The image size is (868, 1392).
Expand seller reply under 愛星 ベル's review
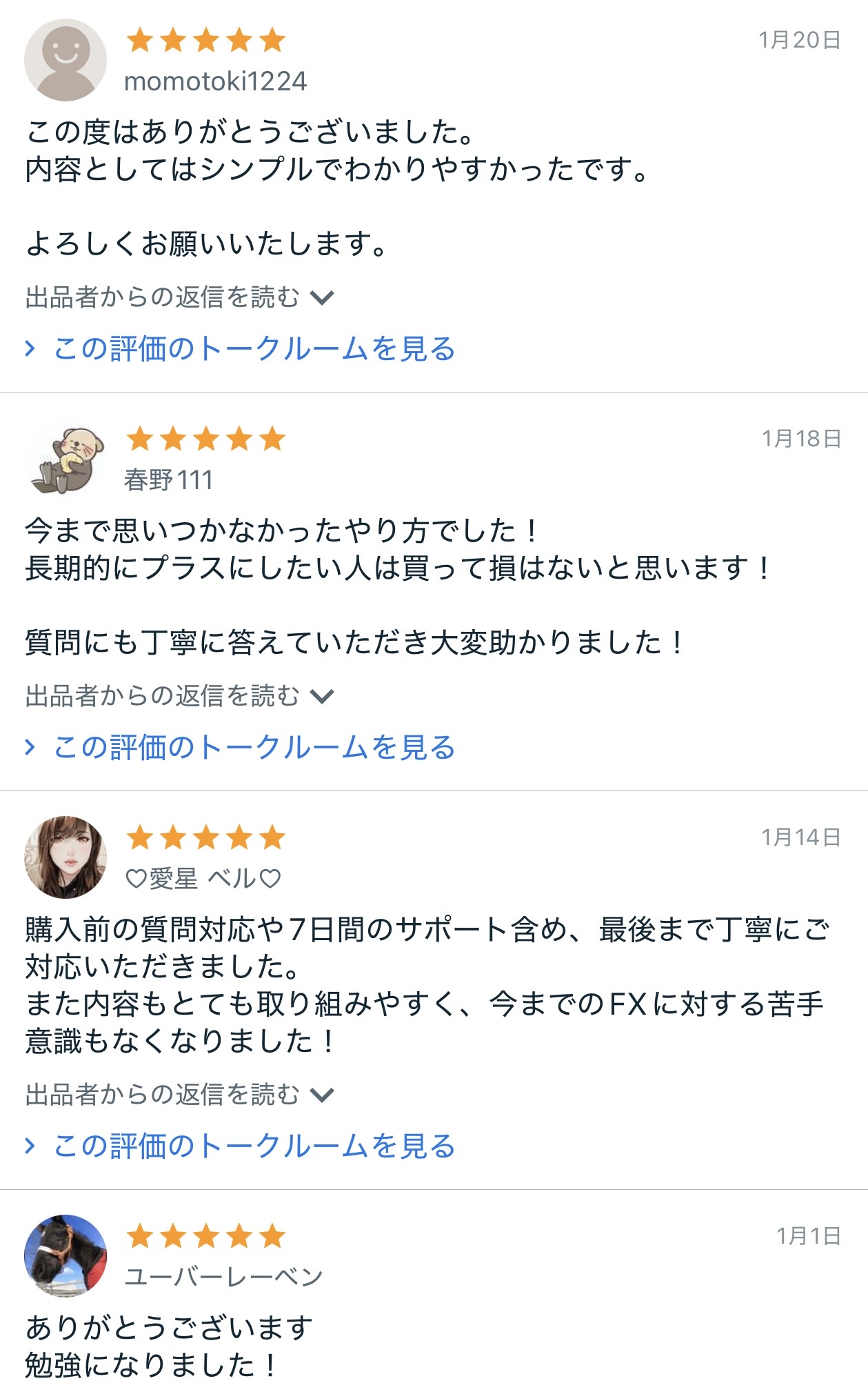[x=179, y=1095]
